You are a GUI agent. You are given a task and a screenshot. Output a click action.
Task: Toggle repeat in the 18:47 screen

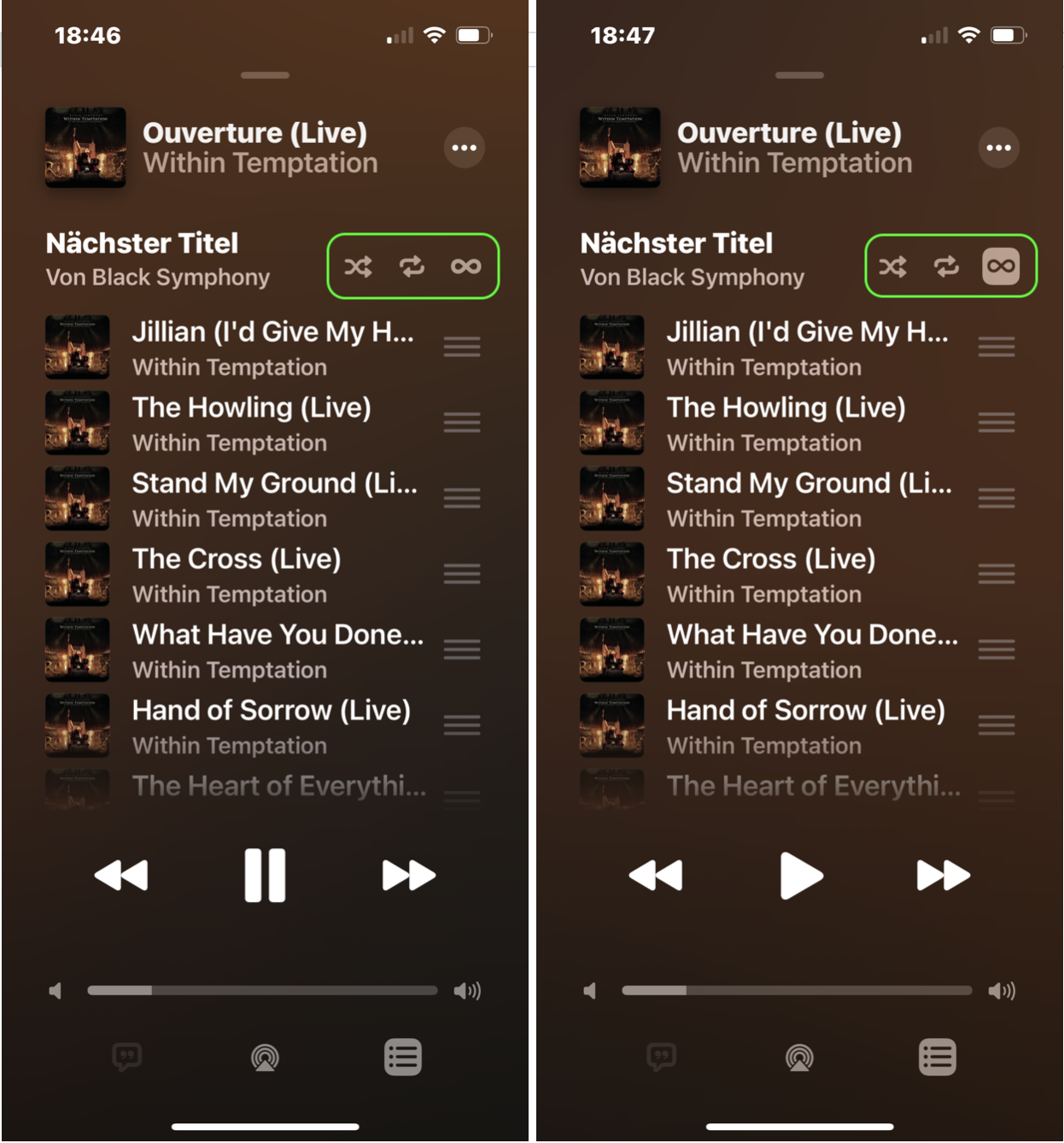pyautogui.click(x=946, y=267)
